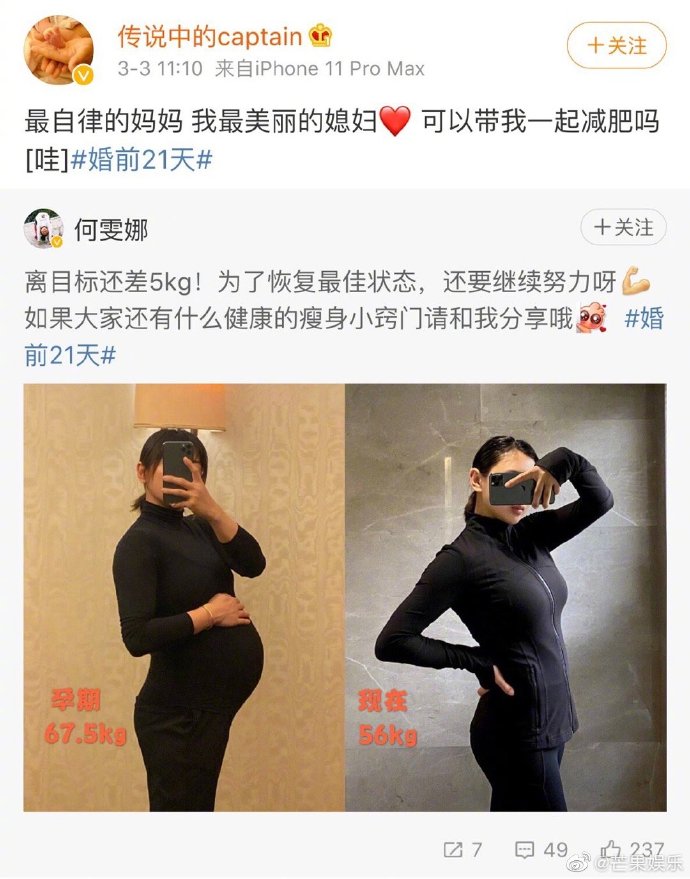The image size is (690, 879).
Task: Open 何雯娜's username link
Action: point(110,229)
